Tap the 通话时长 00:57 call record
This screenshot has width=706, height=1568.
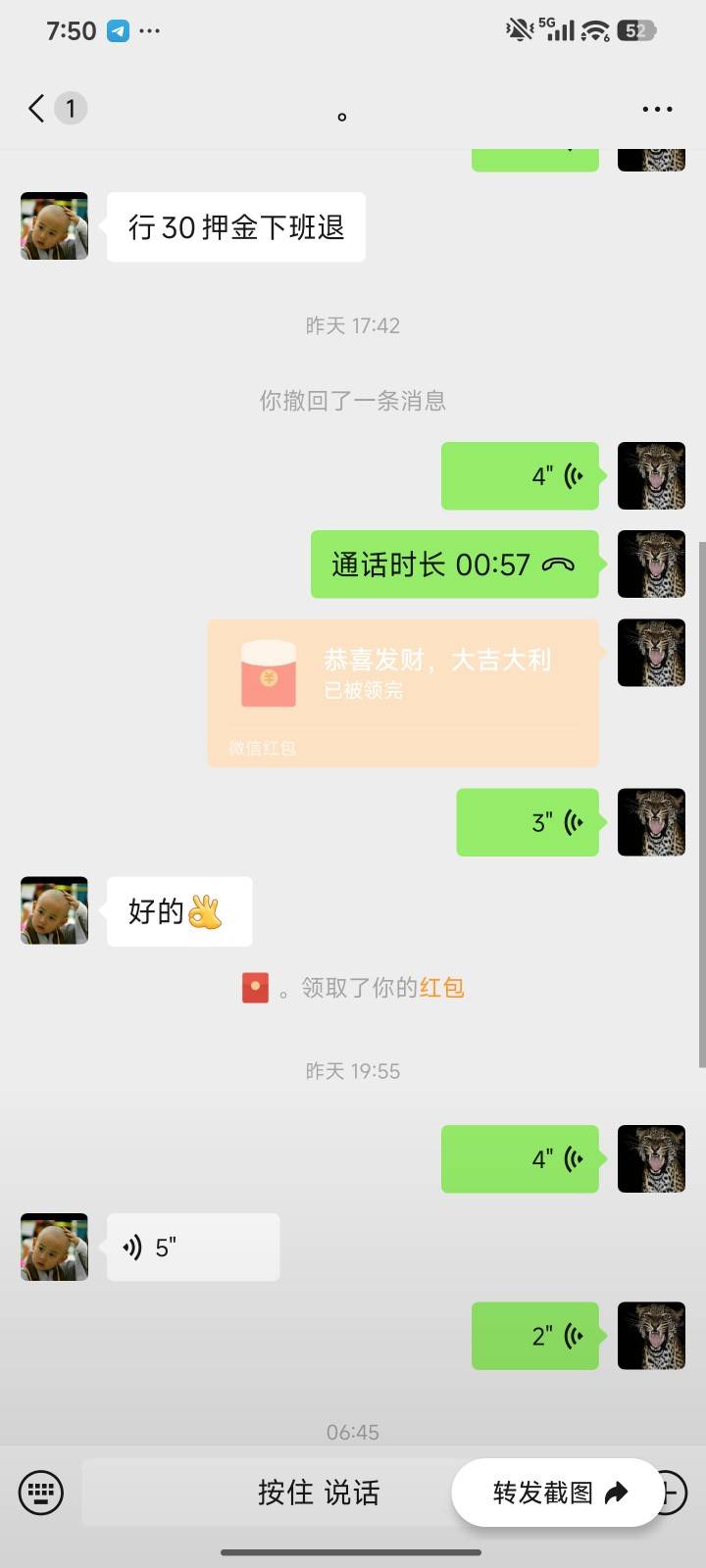point(454,564)
